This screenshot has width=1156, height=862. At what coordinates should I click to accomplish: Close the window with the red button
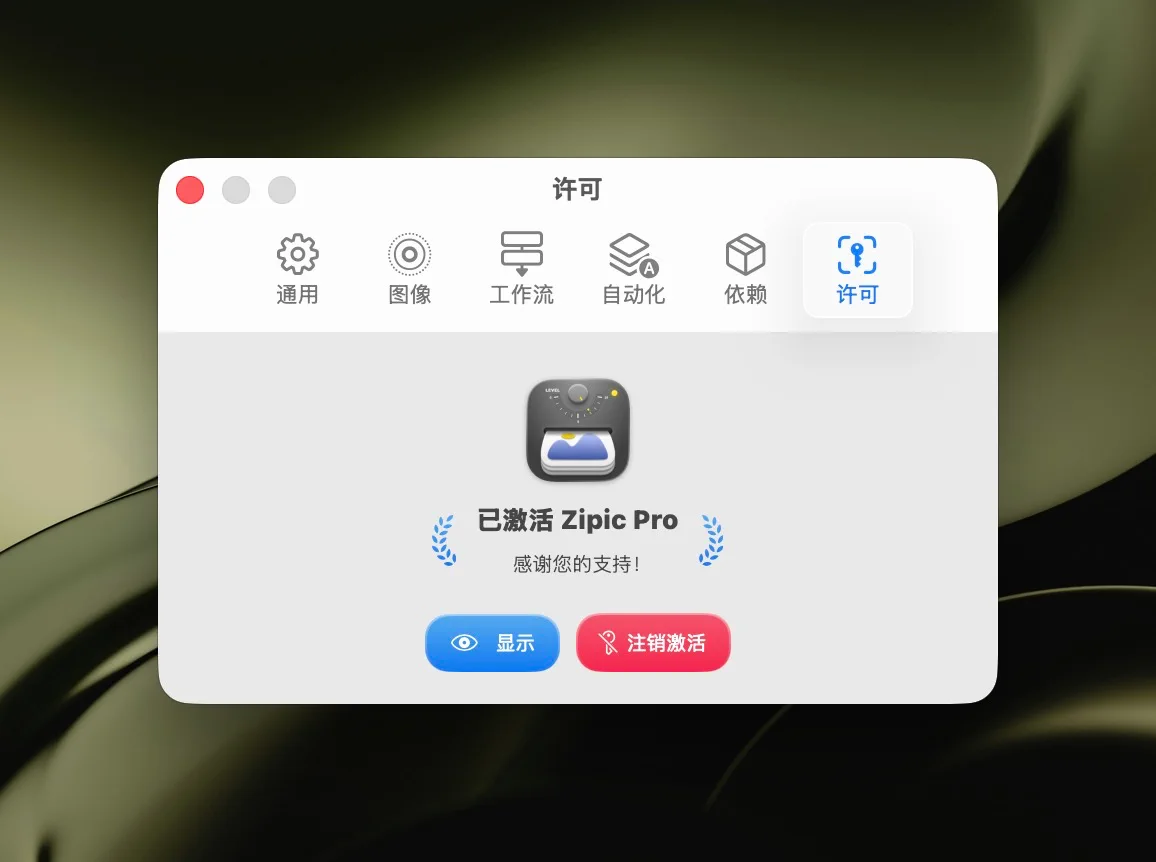(190, 190)
